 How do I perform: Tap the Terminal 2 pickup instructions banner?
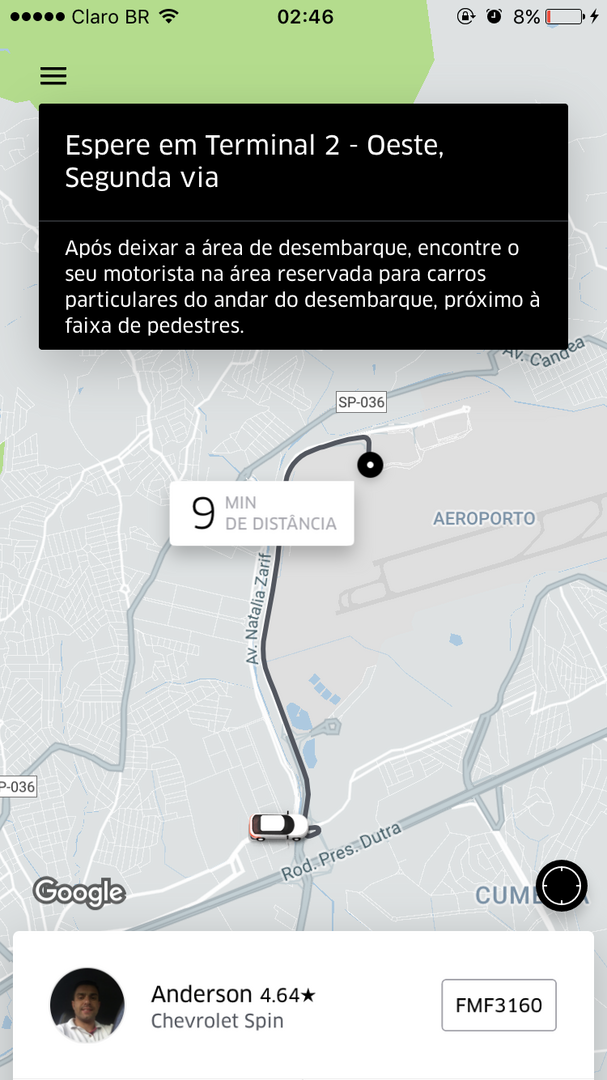303,227
